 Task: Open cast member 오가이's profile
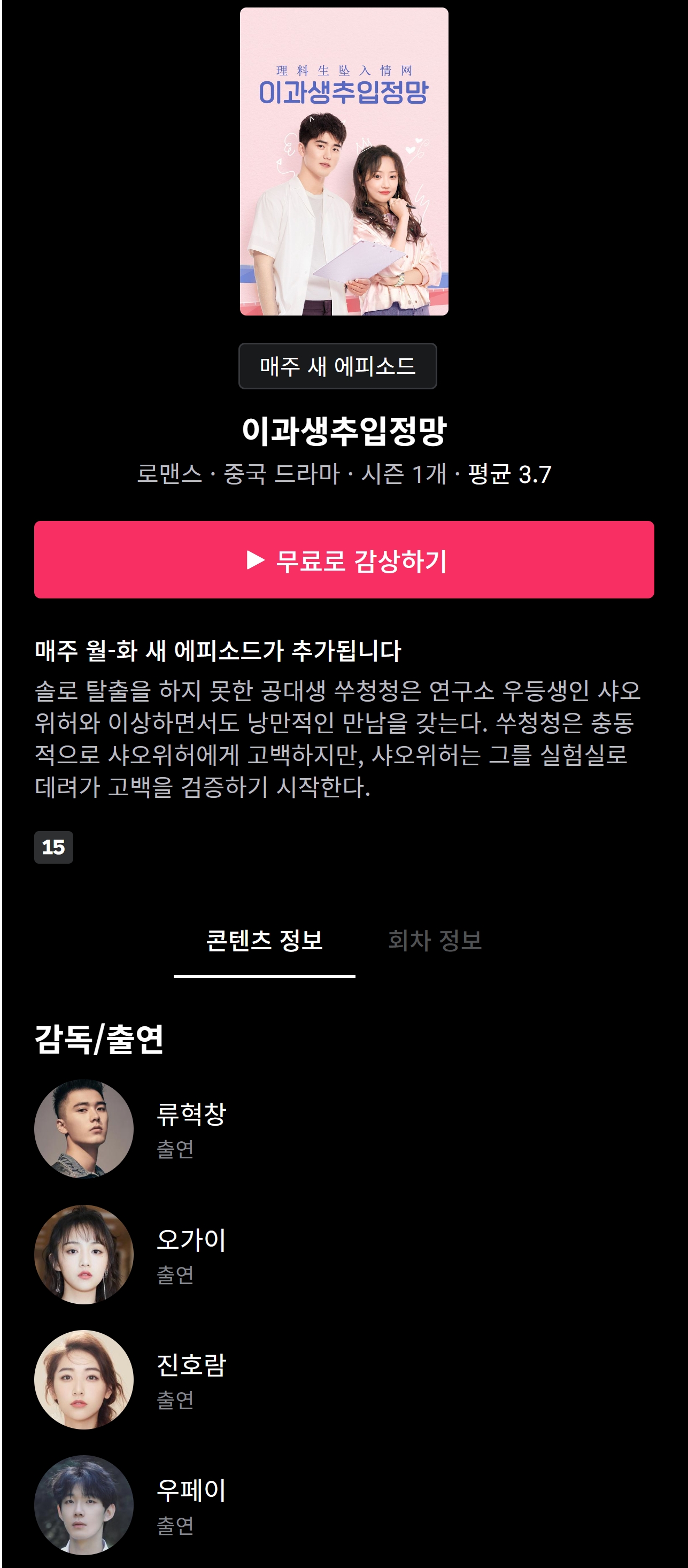344,1255
